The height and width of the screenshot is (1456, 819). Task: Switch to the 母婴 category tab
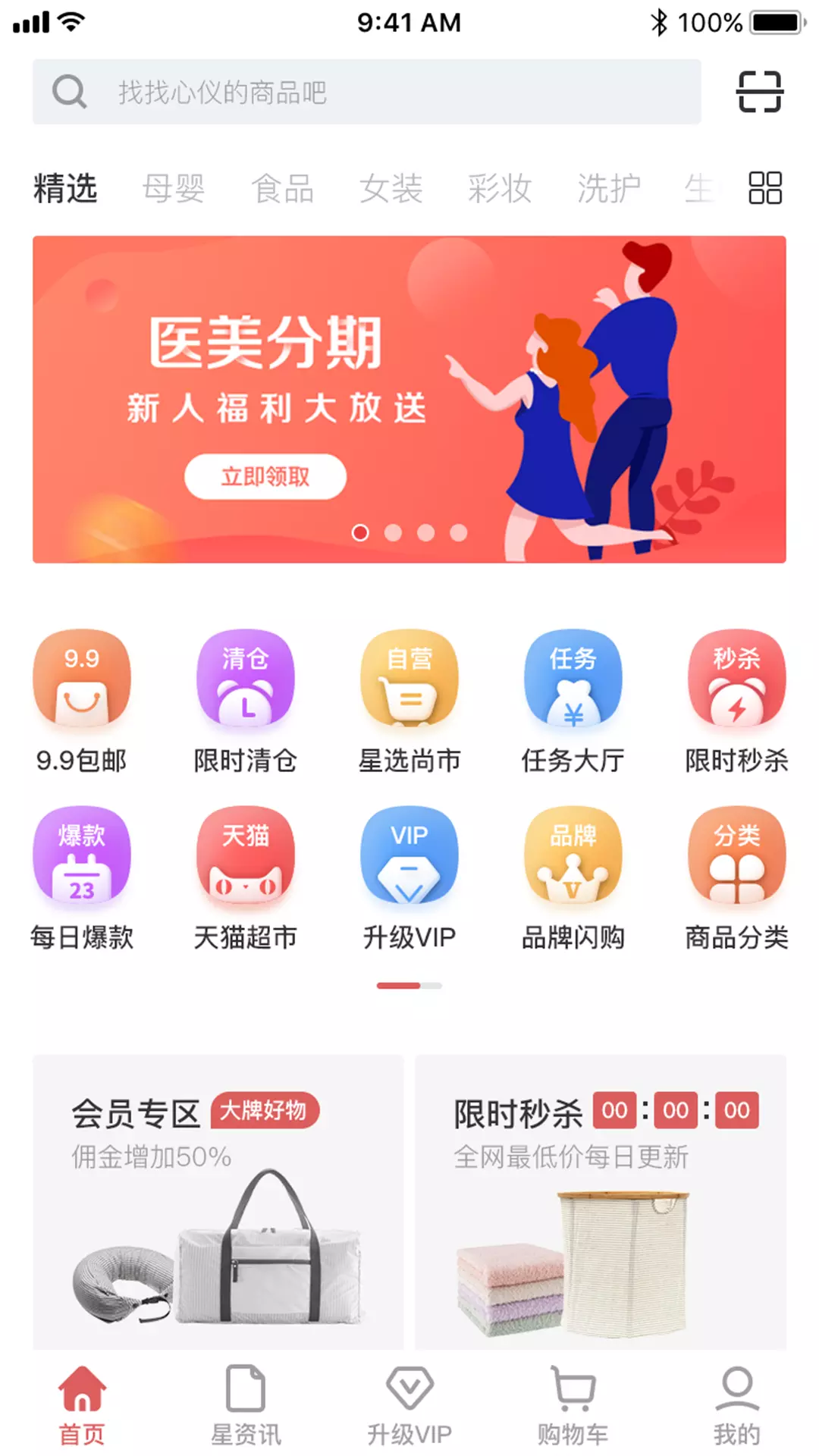click(174, 188)
